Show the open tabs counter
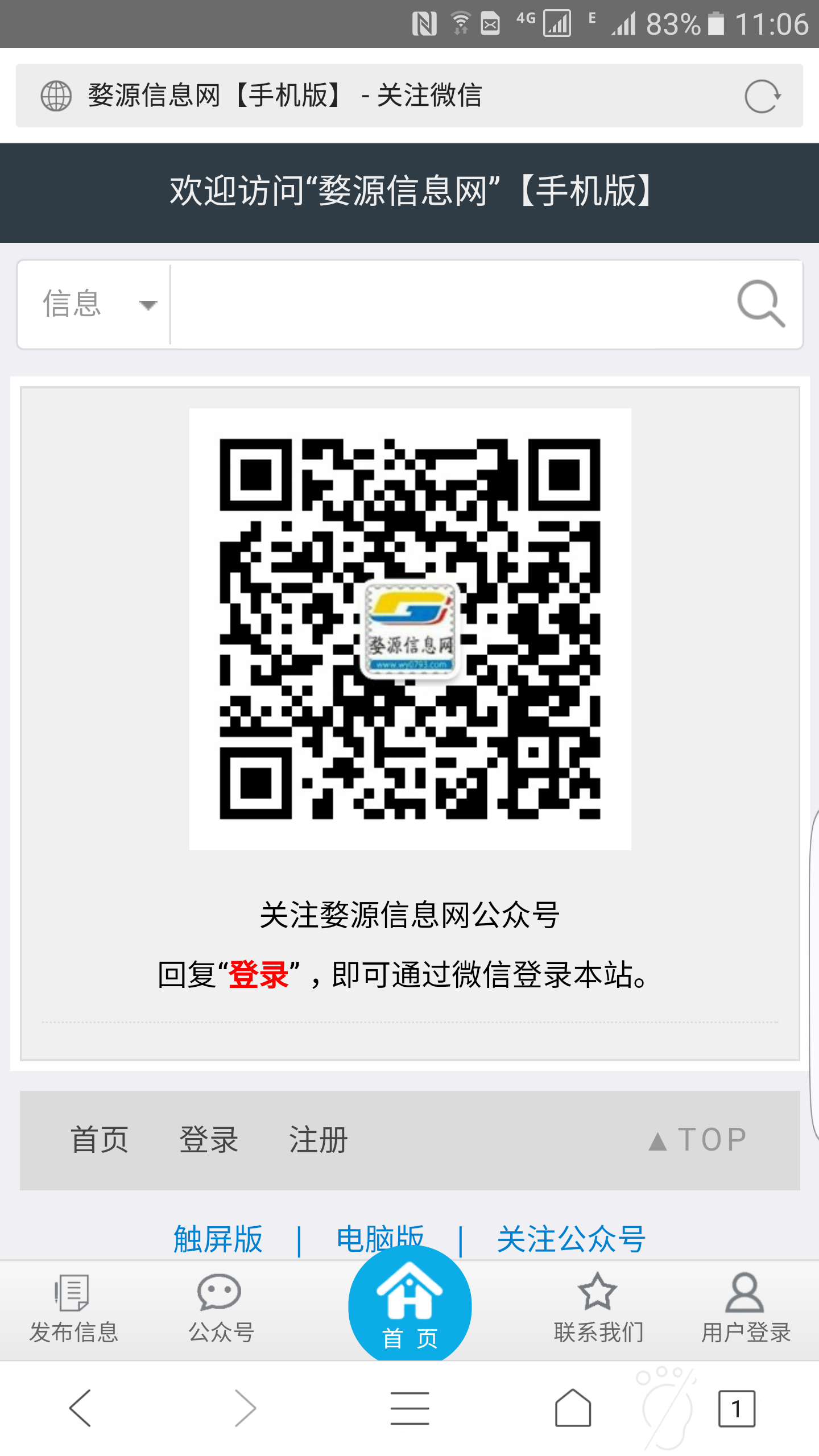This screenshot has width=819, height=1456. pos(737,1408)
